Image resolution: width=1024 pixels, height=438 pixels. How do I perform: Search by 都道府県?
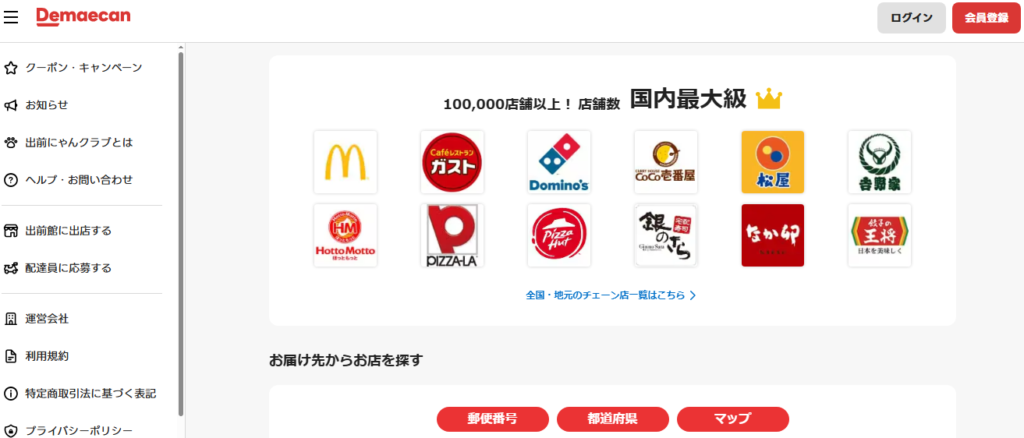pos(612,419)
